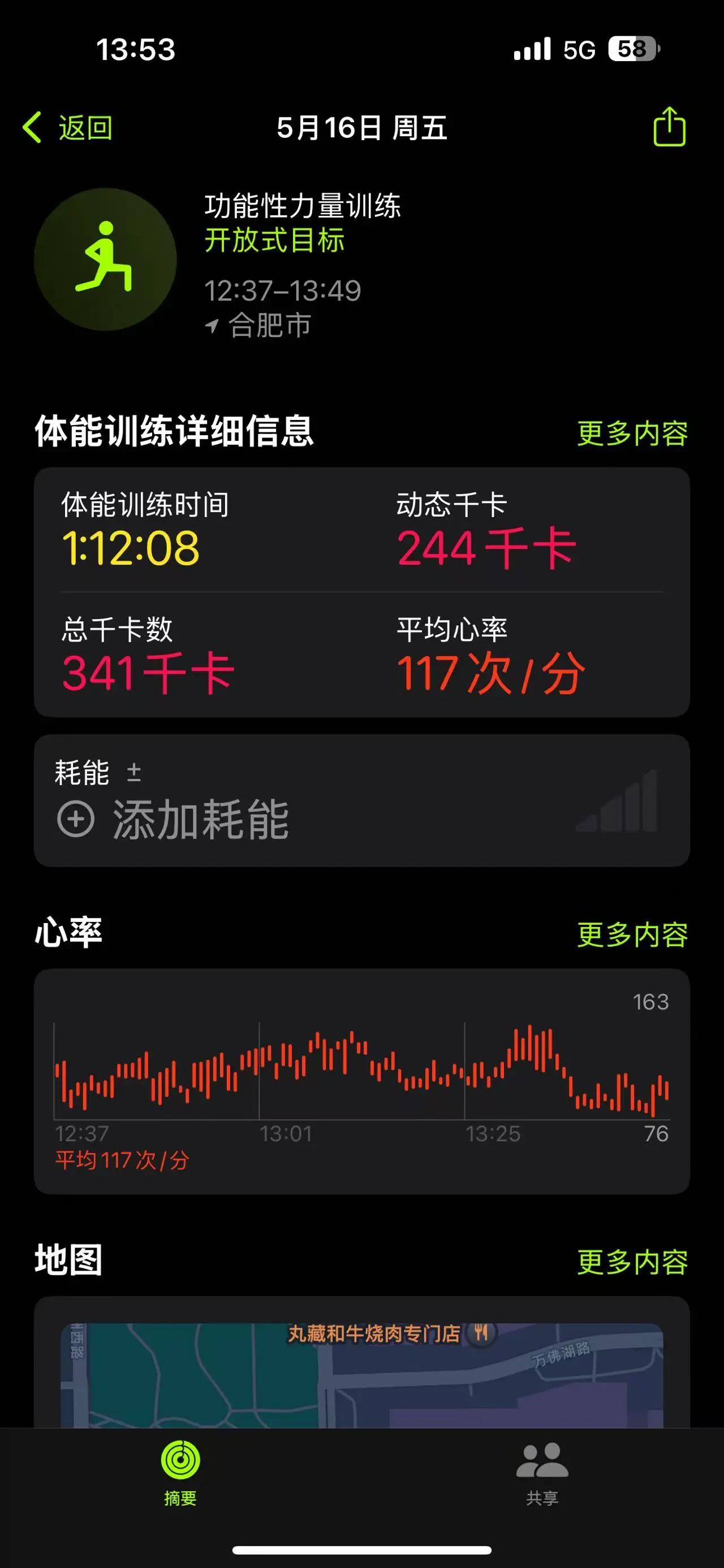Viewport: 724px width, 1568px height.
Task: Go back with the 返回 button
Action: click(x=68, y=128)
